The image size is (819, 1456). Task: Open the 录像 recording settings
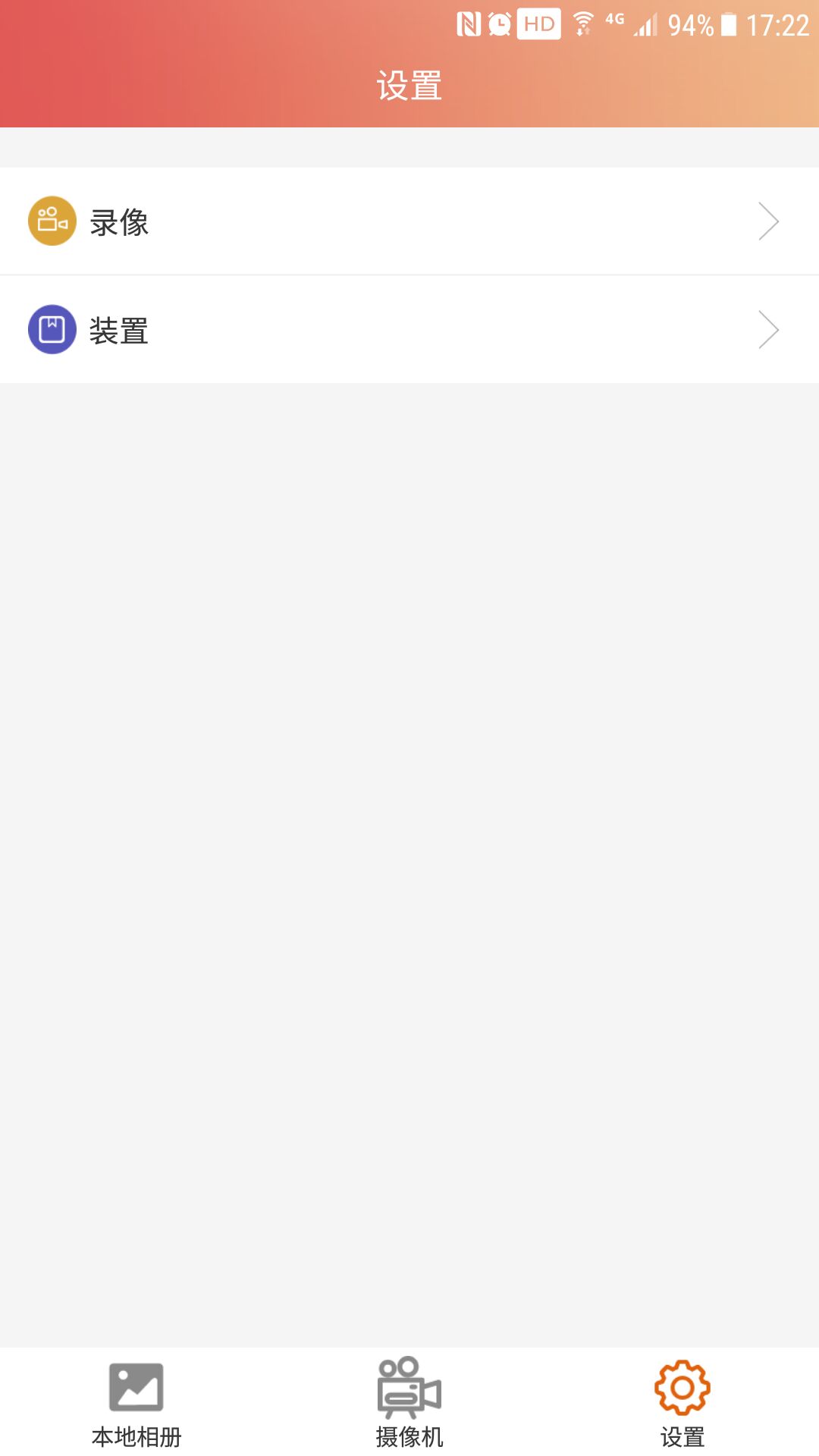pos(409,221)
